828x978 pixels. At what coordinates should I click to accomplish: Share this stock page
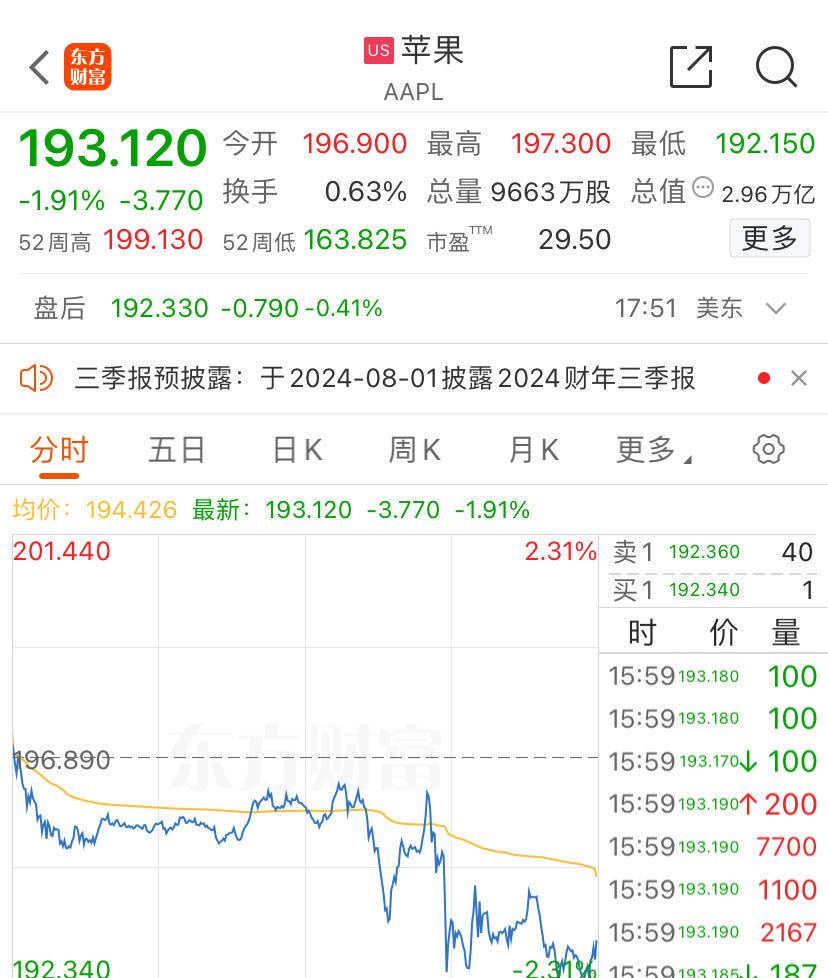pos(690,67)
